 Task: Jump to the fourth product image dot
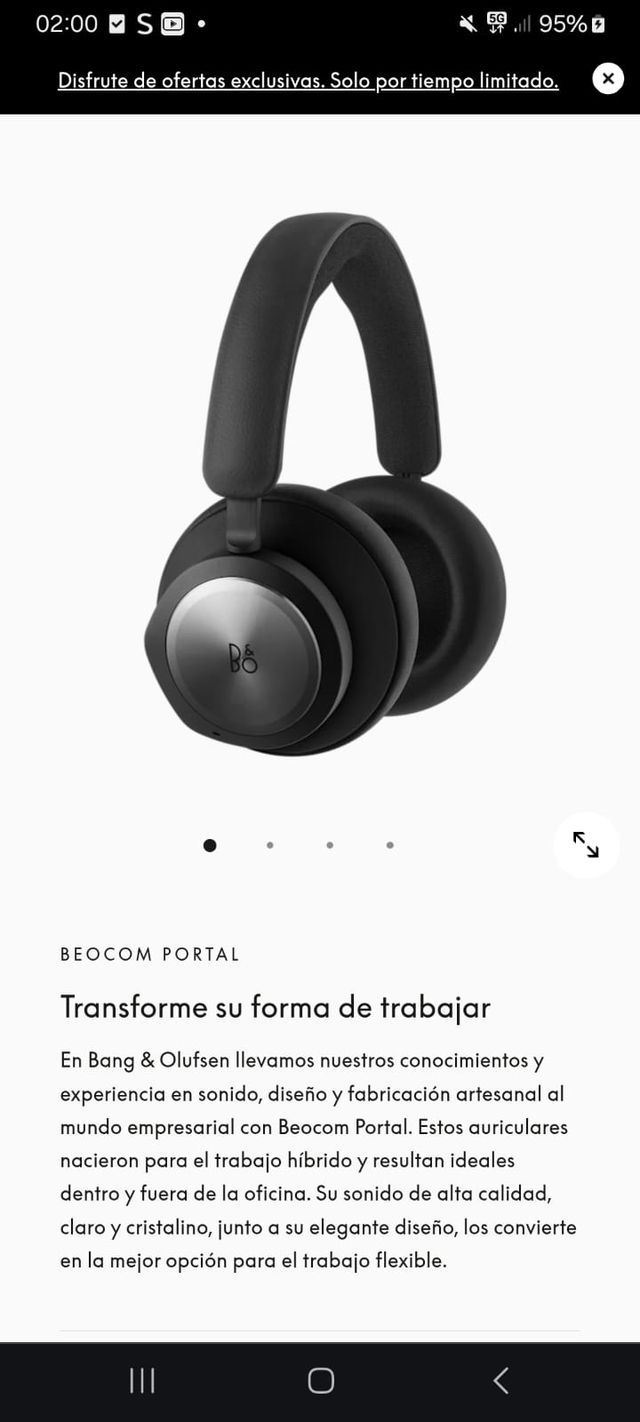coord(390,845)
